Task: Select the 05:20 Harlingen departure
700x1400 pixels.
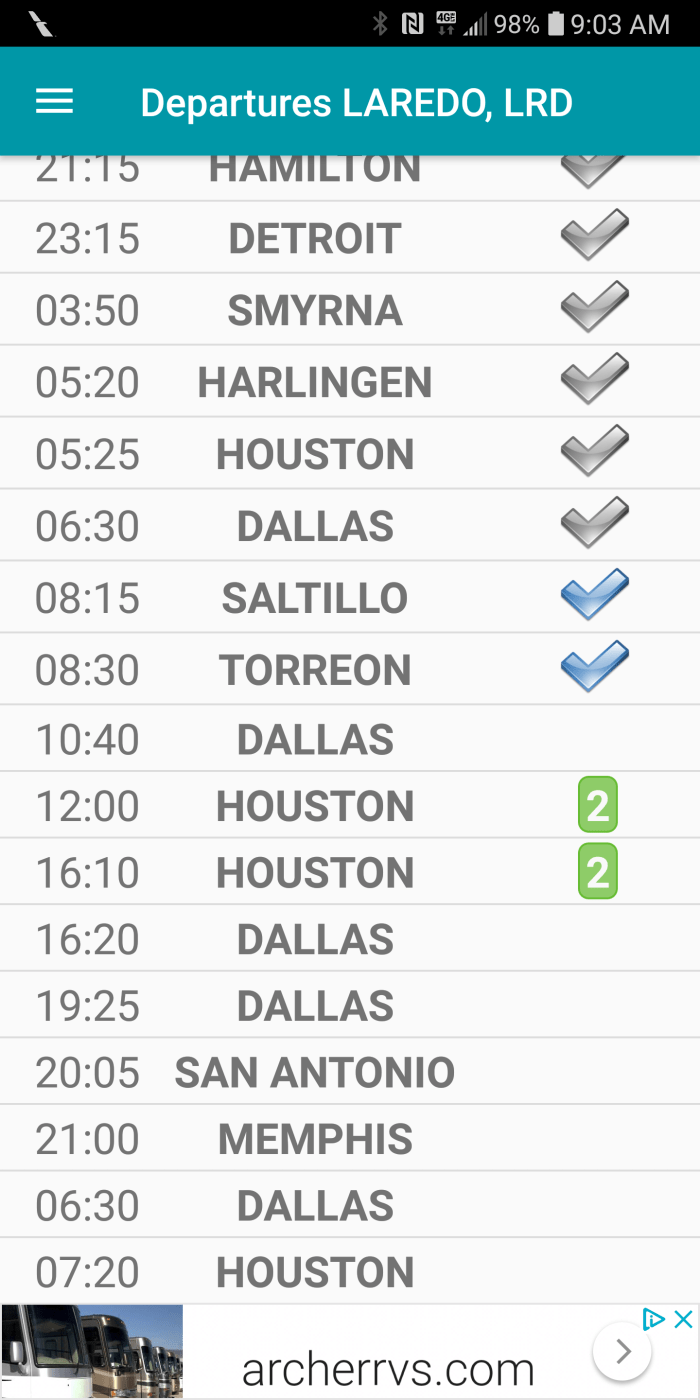Action: pyautogui.click(x=315, y=383)
